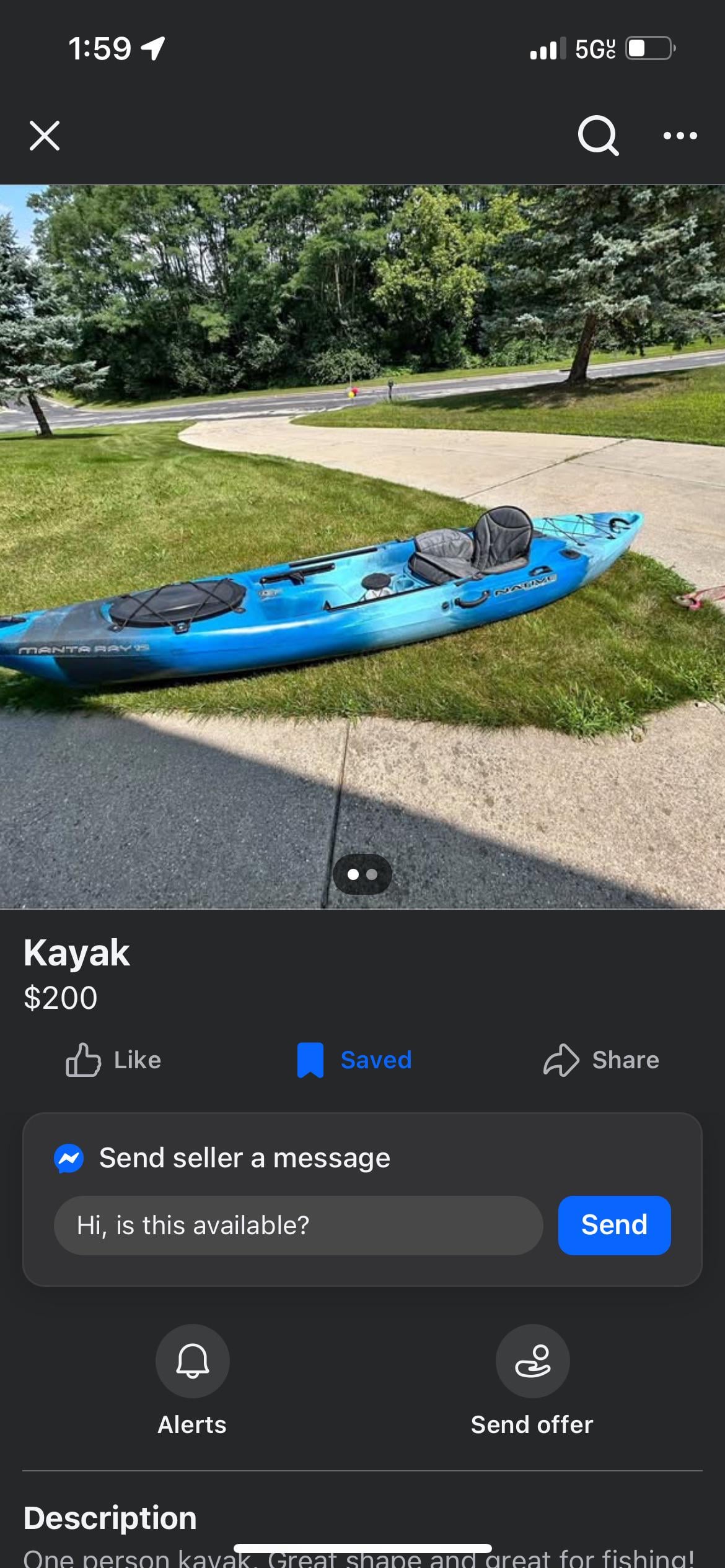725x1568 pixels.
Task: Send the message to the seller
Action: pos(613,1225)
